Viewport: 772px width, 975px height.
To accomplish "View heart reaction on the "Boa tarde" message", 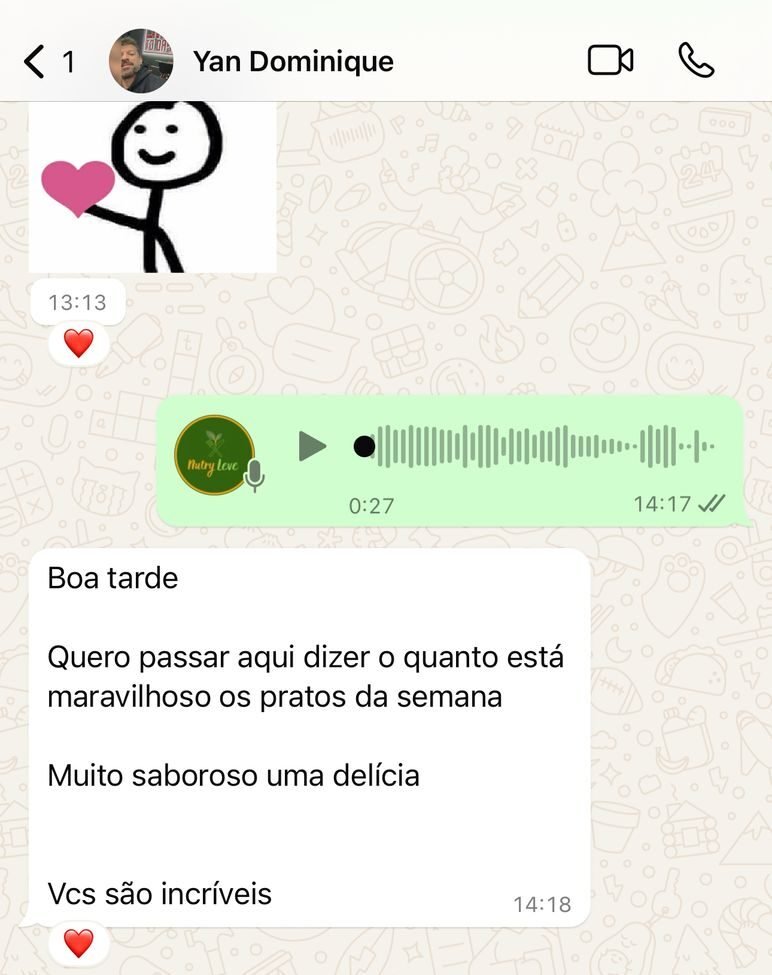I will (78, 942).
